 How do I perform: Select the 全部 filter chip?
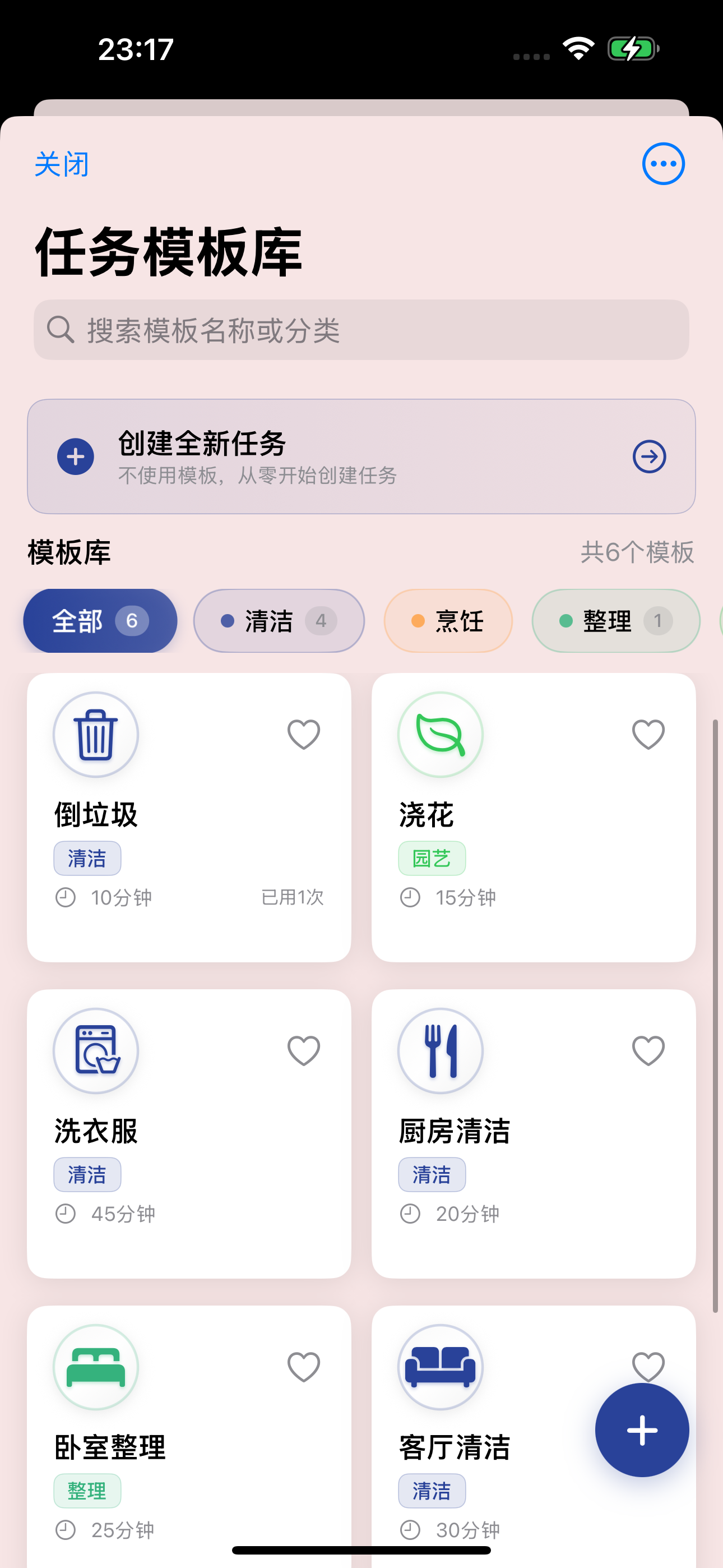100,621
